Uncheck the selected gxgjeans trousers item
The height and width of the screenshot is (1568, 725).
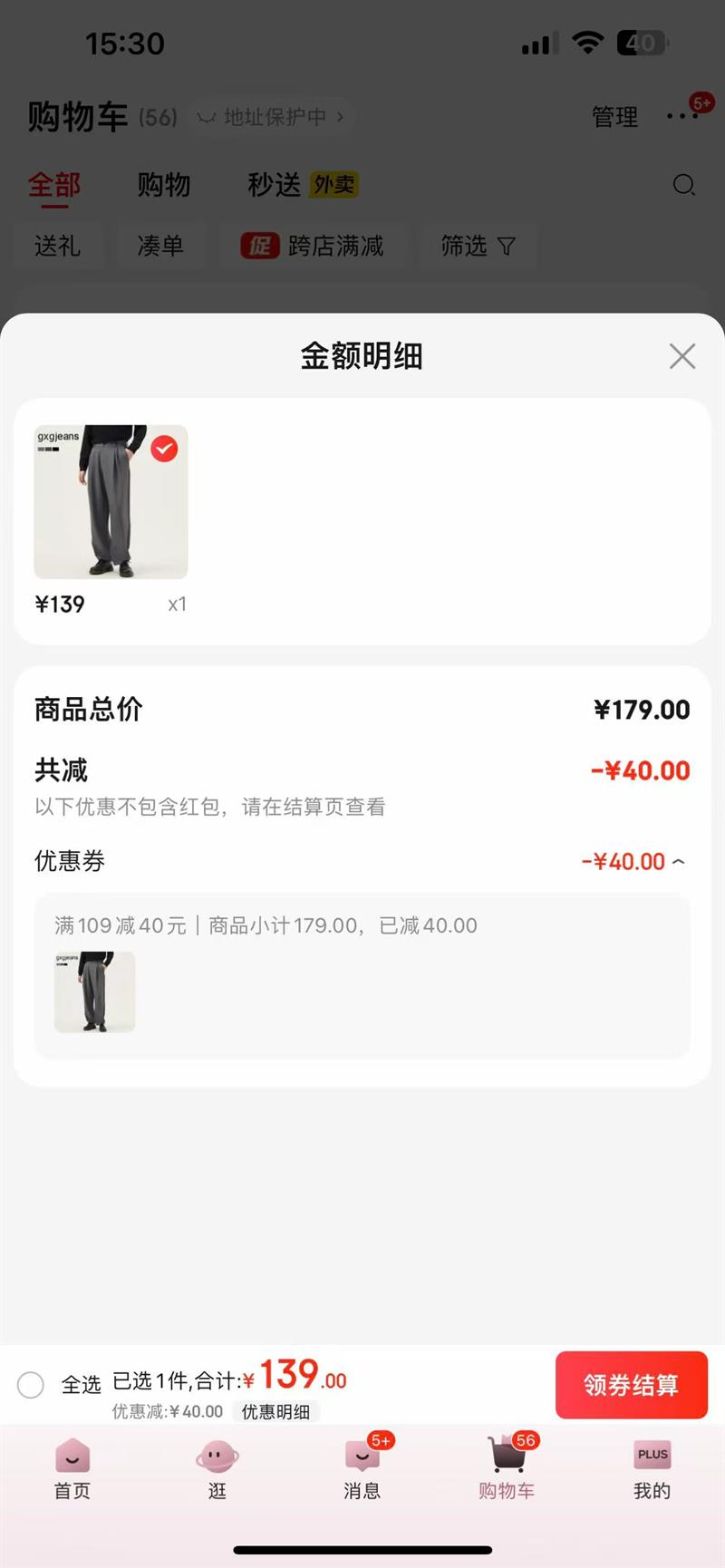pos(164,449)
